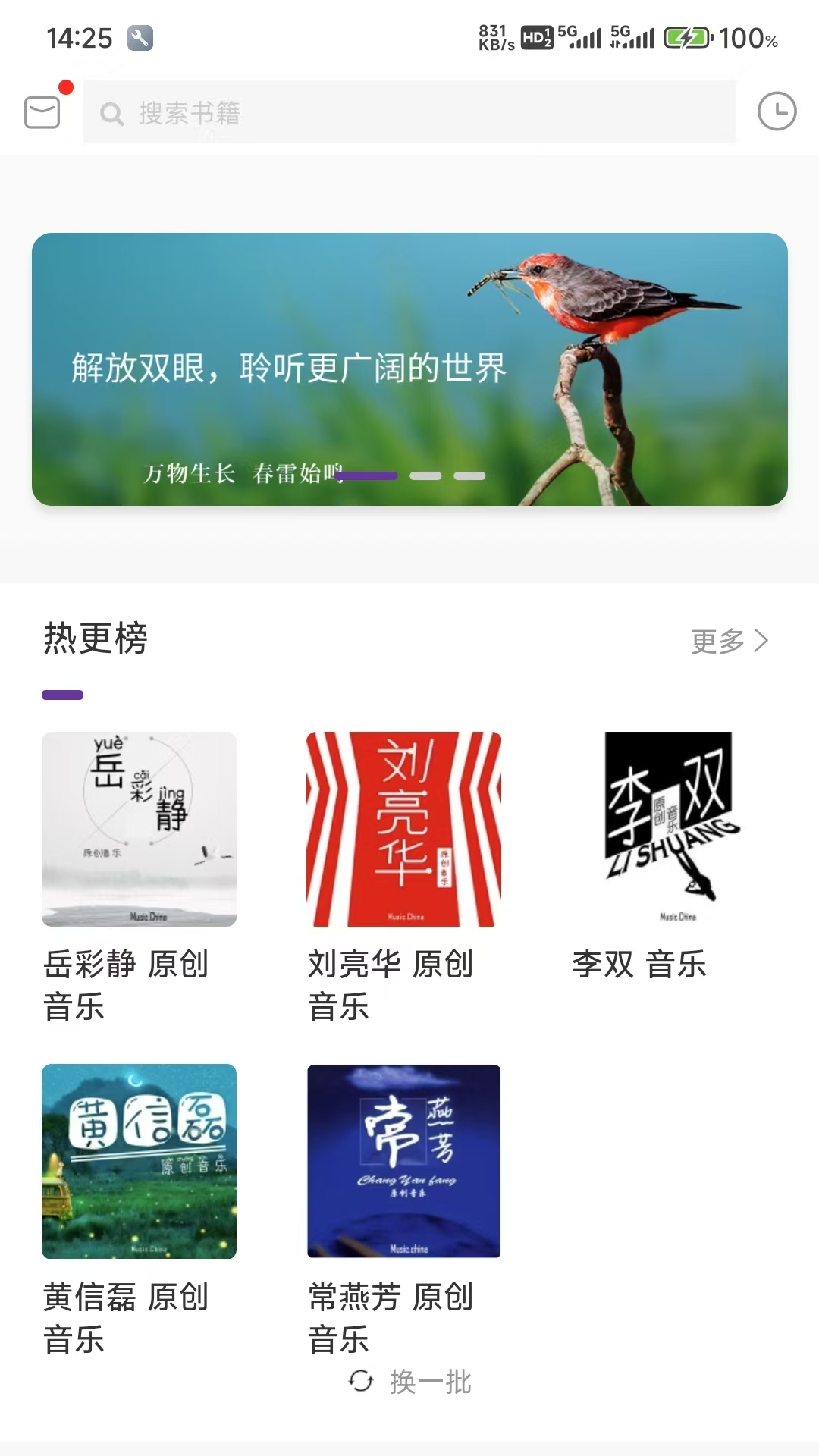The image size is (819, 1456).
Task: Click the purple progress bar under the banner
Action: pos(369,476)
